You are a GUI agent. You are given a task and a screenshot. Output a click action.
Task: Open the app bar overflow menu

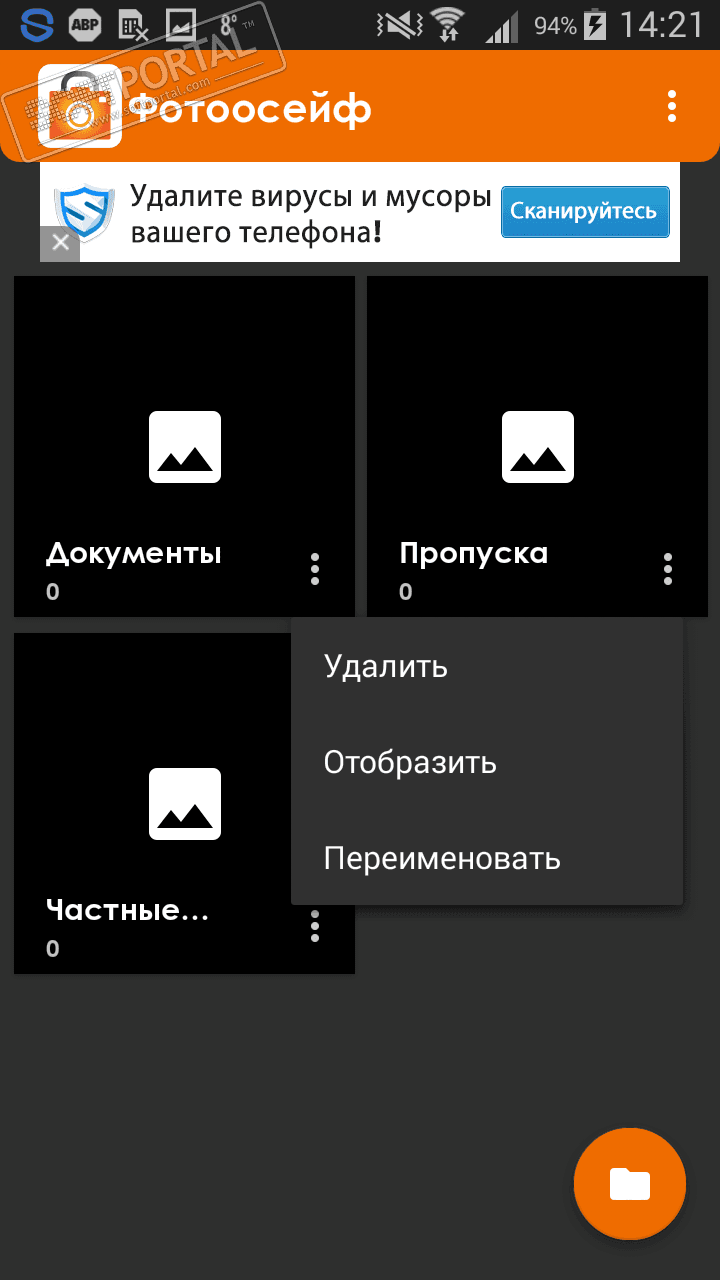tap(672, 106)
